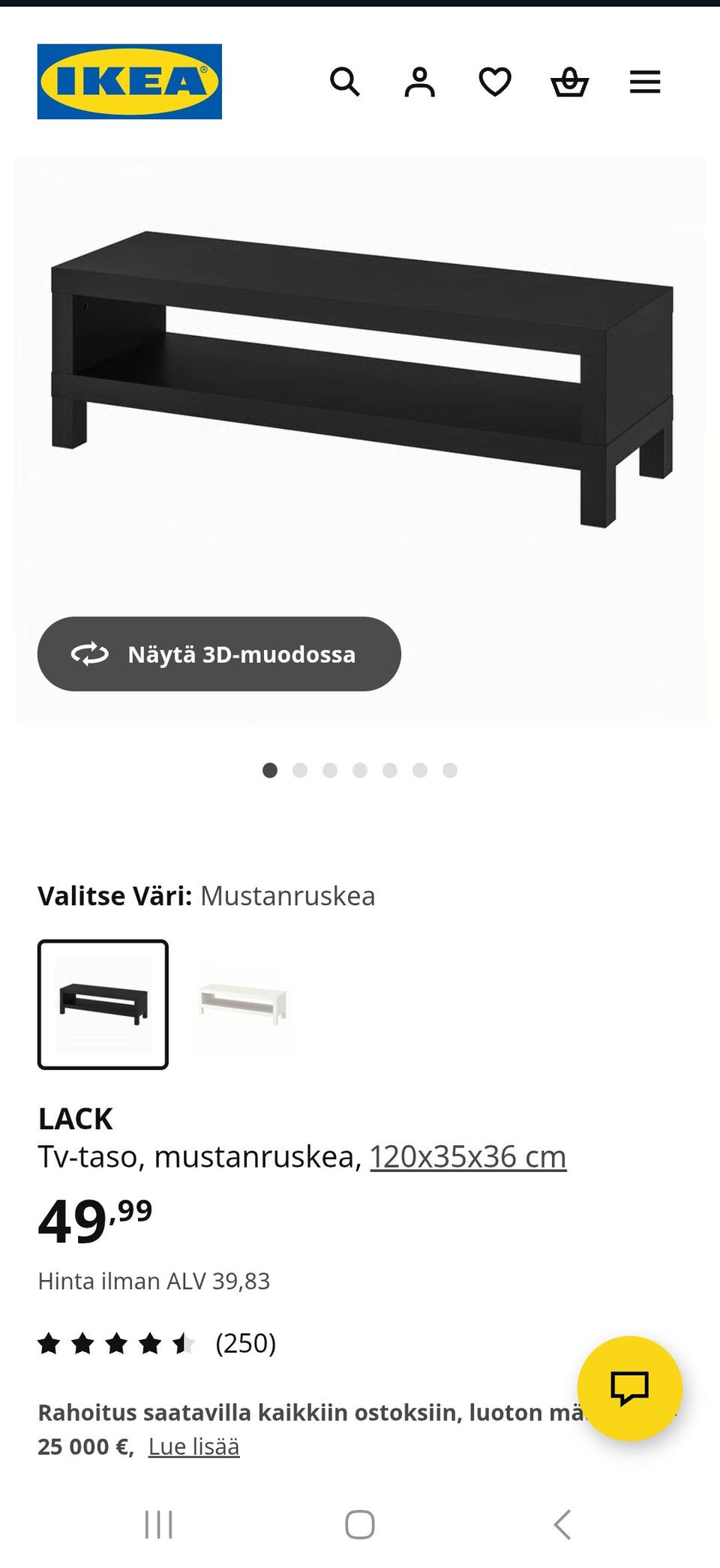Tap the first carousel pagination dot
Image resolution: width=720 pixels, height=1568 pixels.
(x=270, y=770)
